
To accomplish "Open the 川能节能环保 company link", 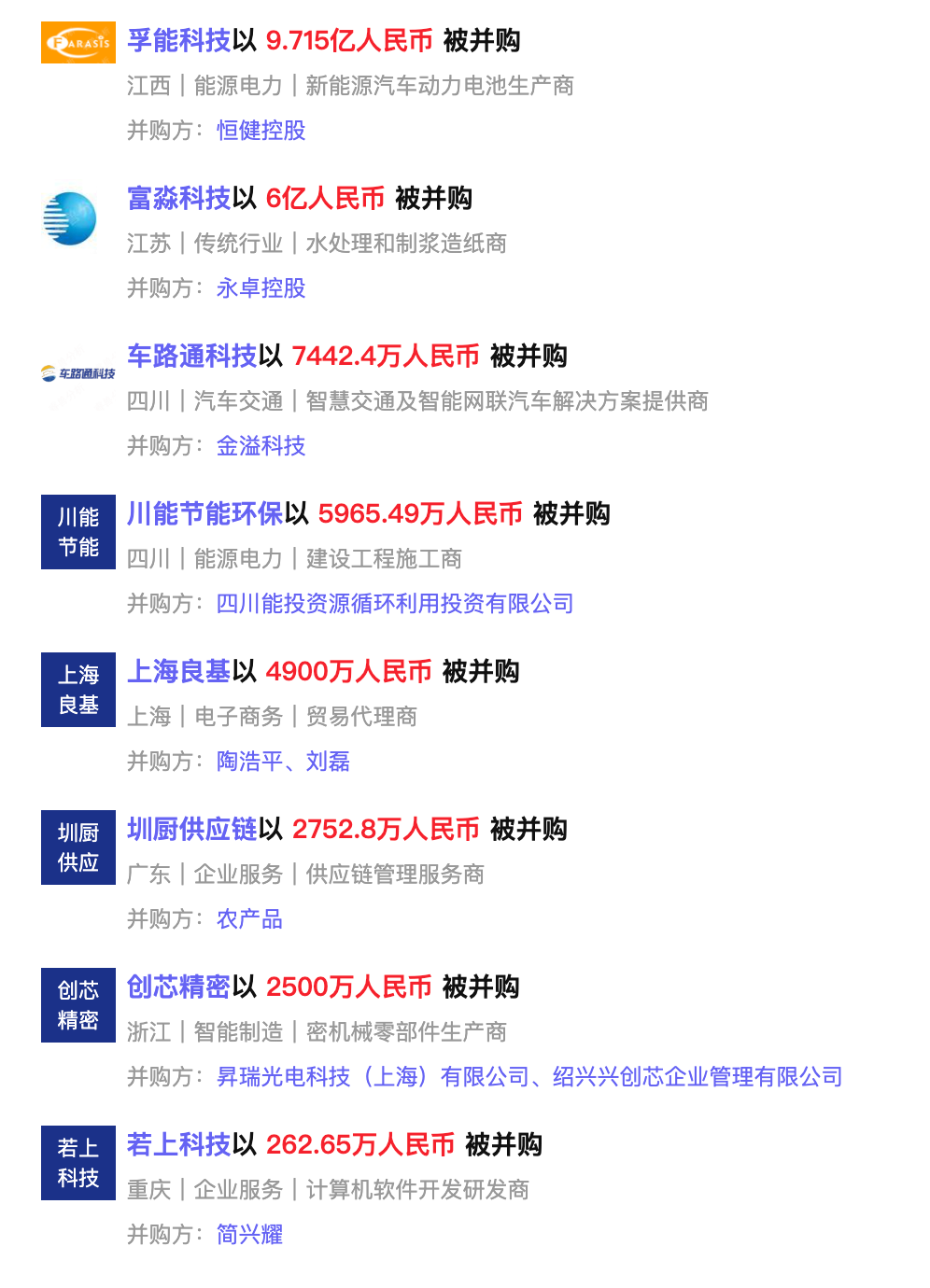I will tap(204, 513).
